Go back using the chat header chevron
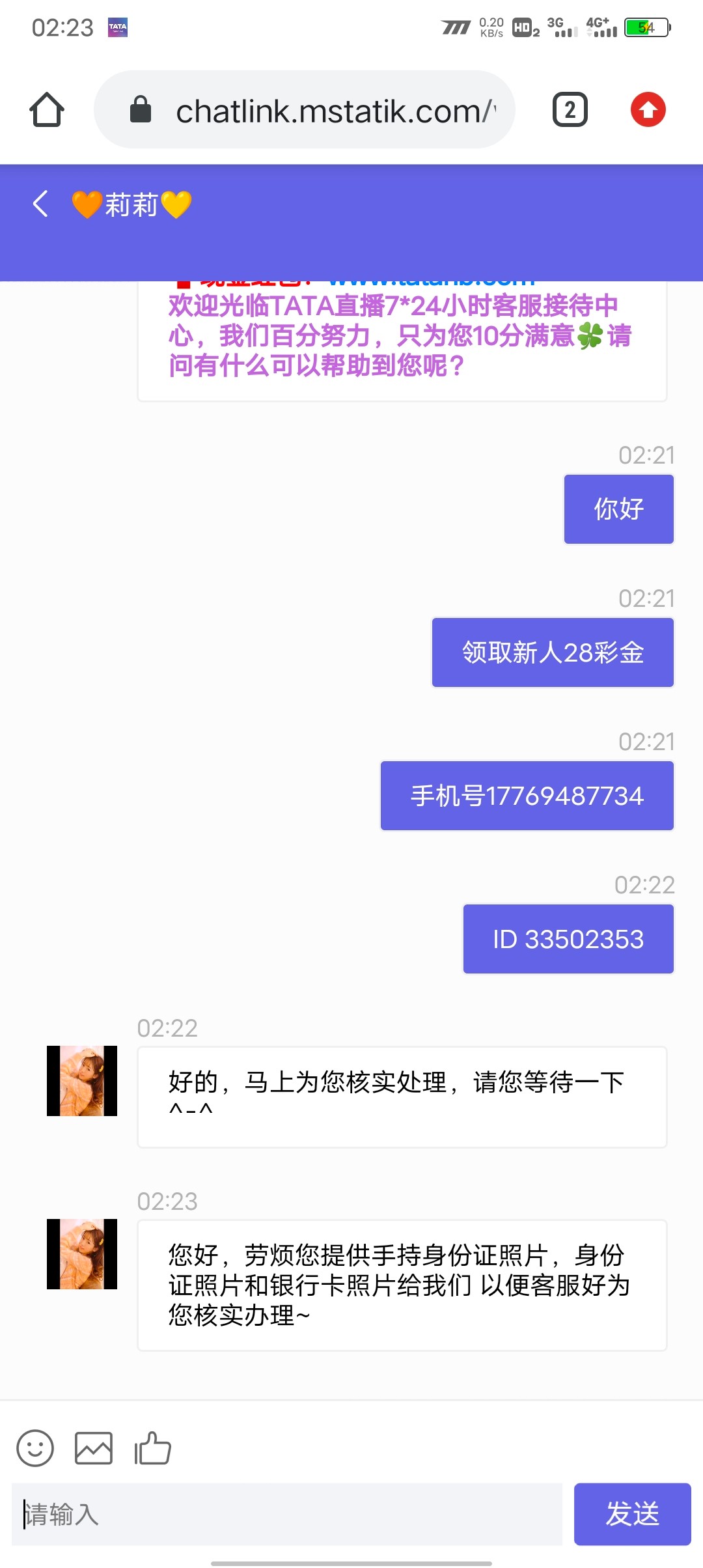 [40, 204]
